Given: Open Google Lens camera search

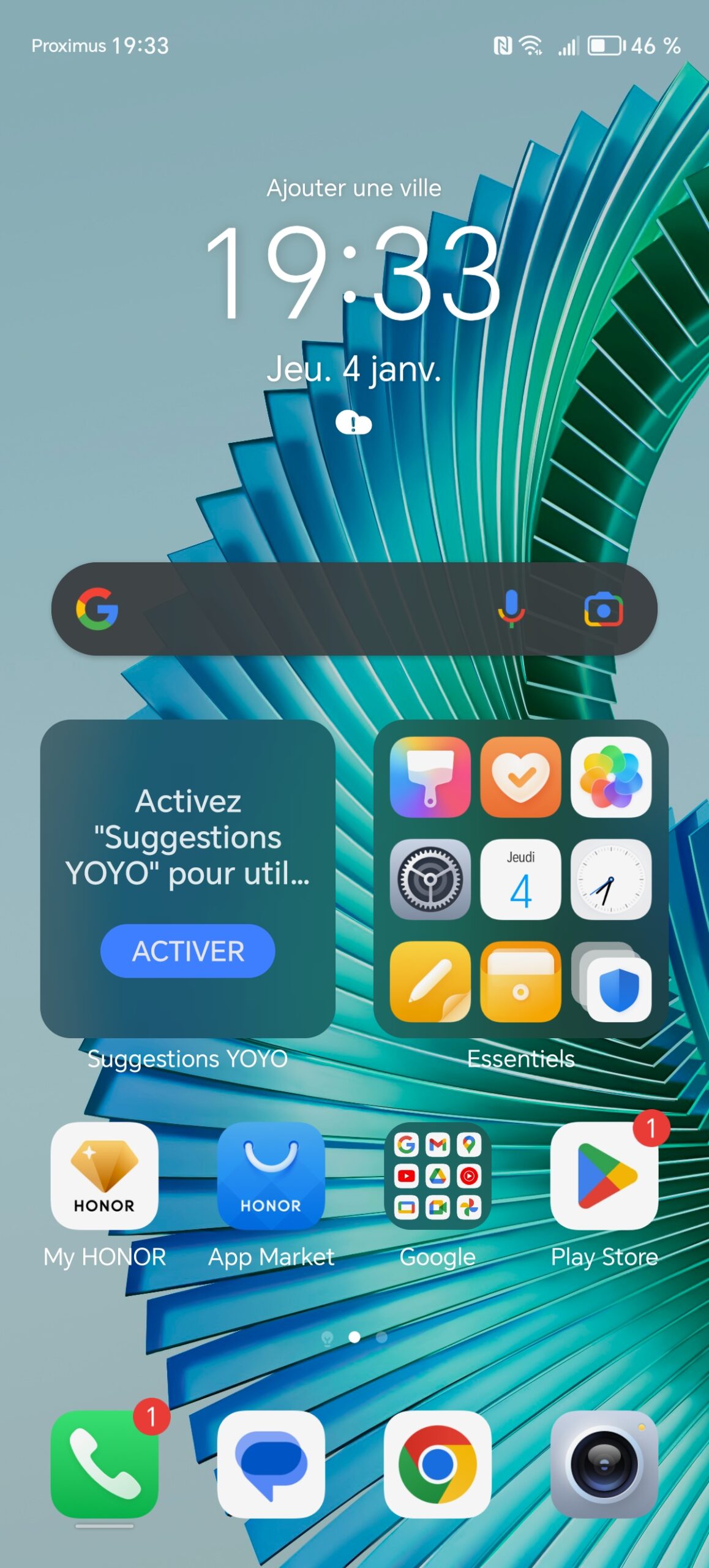Looking at the screenshot, I should click(x=603, y=609).
